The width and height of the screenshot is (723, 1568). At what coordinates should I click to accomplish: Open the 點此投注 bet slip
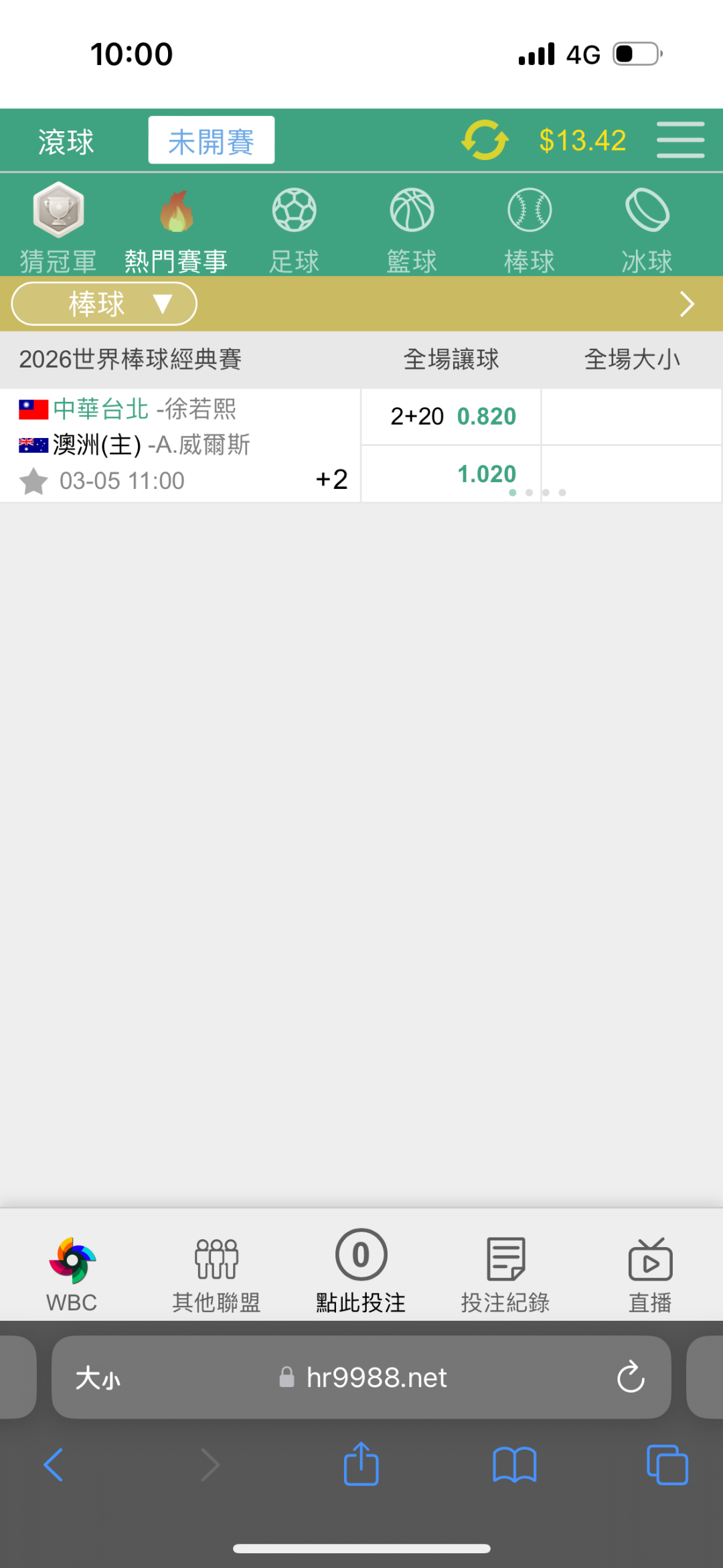click(x=361, y=1272)
